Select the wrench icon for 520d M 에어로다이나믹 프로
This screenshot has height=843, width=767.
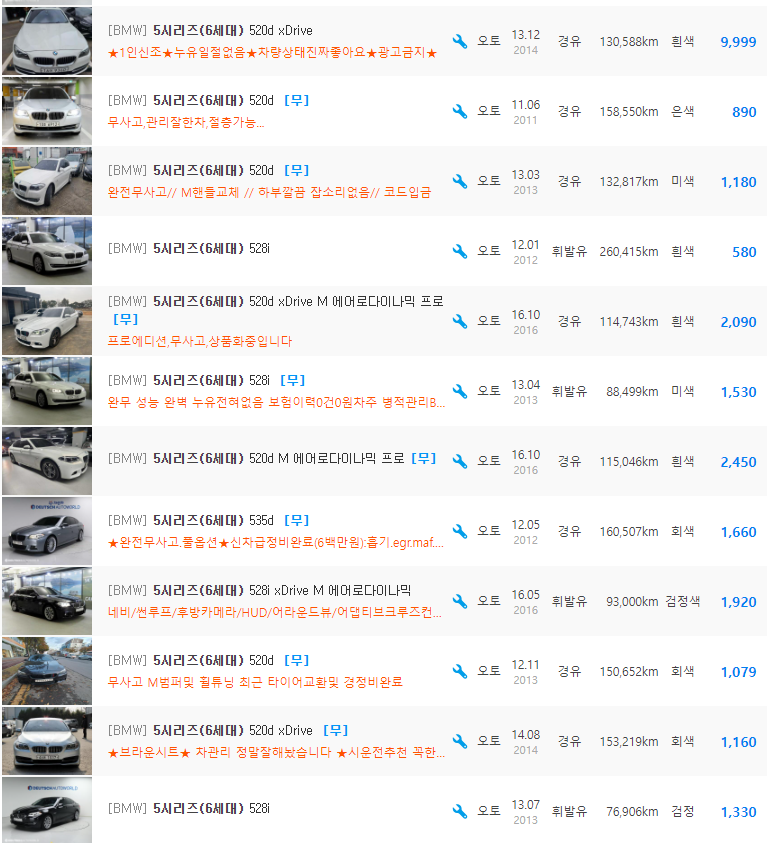[x=459, y=461]
